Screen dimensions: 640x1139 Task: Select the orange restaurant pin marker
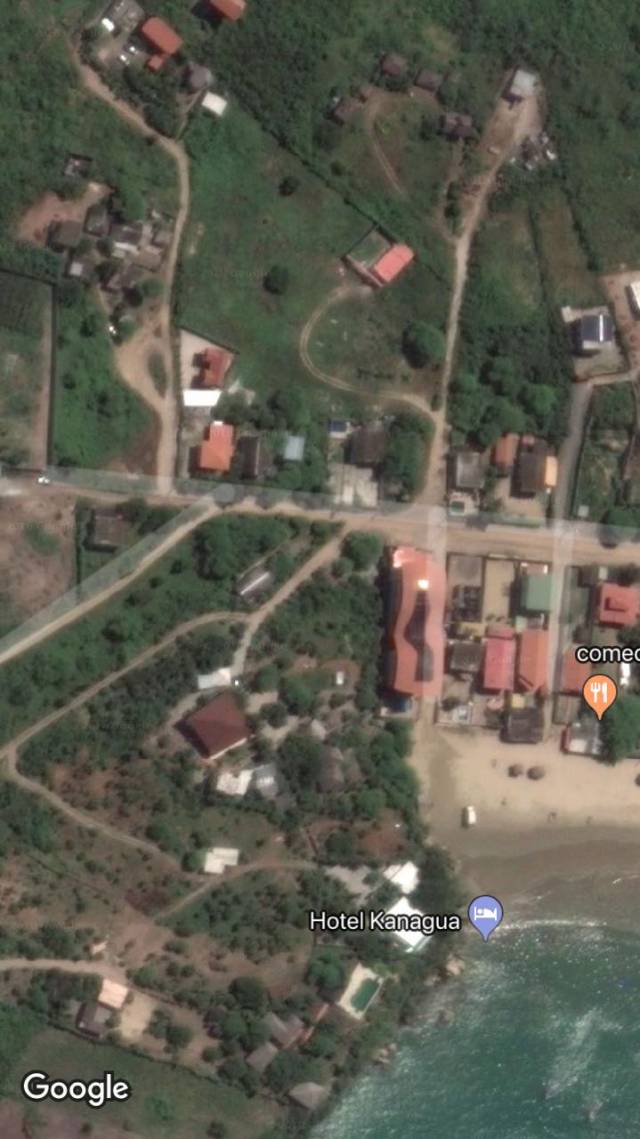click(x=599, y=696)
